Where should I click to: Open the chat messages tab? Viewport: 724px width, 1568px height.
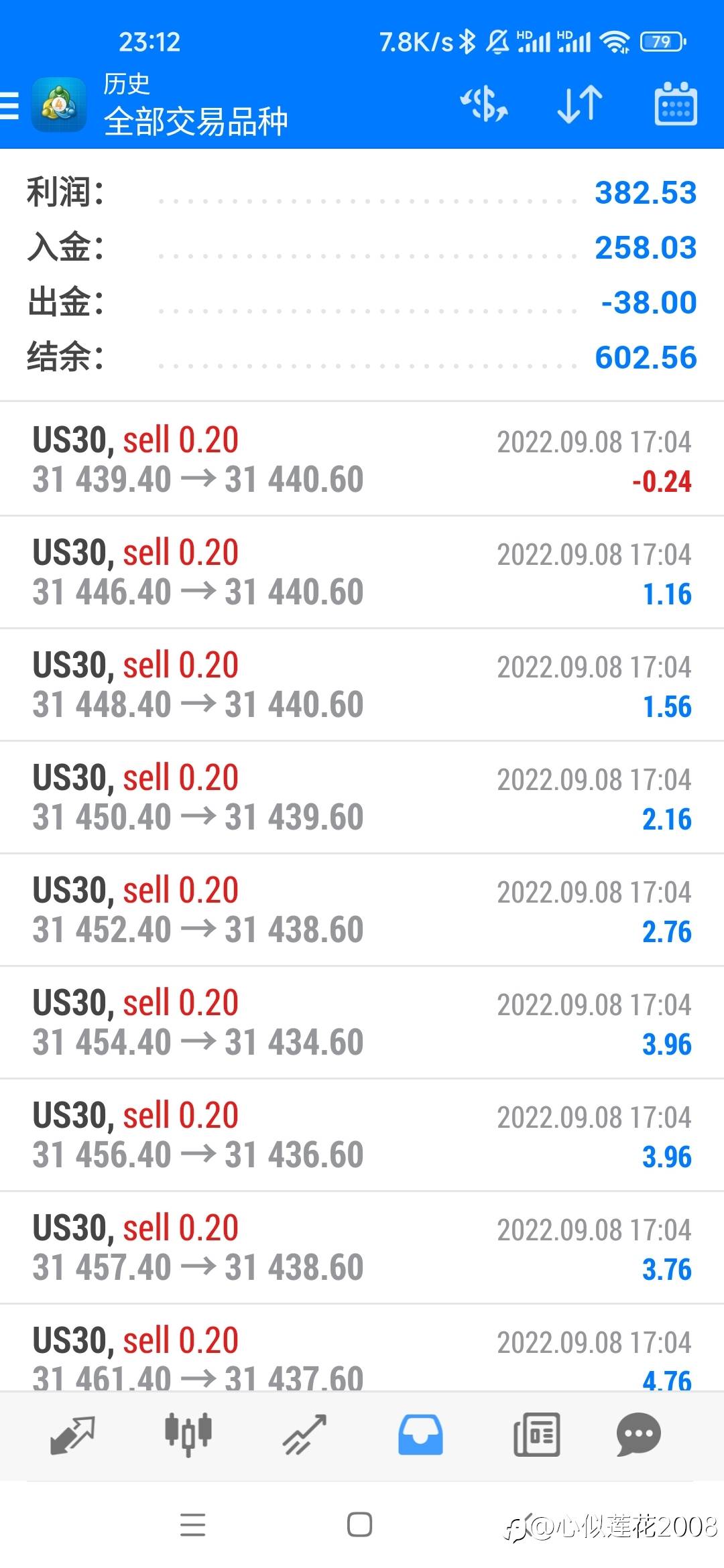[x=638, y=1435]
